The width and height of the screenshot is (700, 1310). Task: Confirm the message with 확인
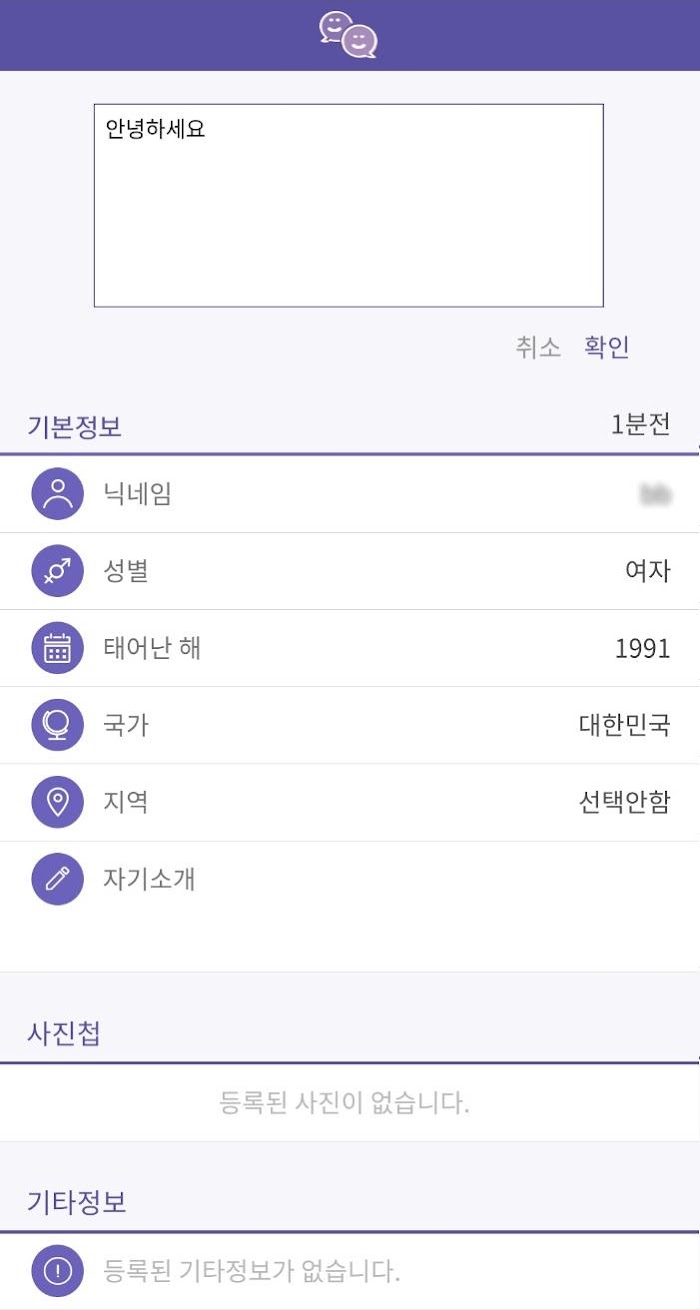(x=607, y=347)
